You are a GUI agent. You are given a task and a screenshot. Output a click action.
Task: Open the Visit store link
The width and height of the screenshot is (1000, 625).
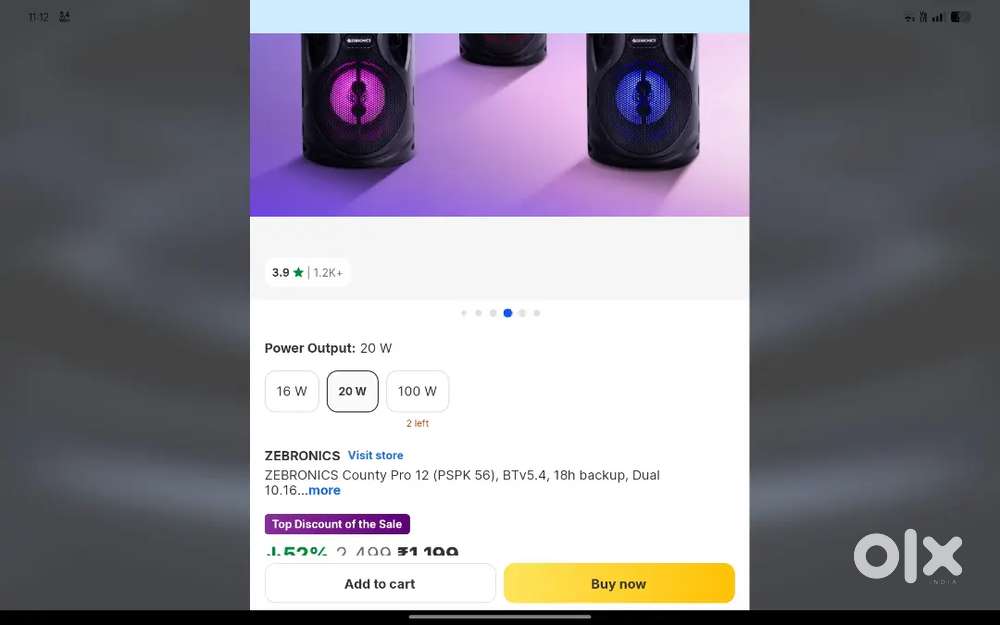(x=375, y=455)
